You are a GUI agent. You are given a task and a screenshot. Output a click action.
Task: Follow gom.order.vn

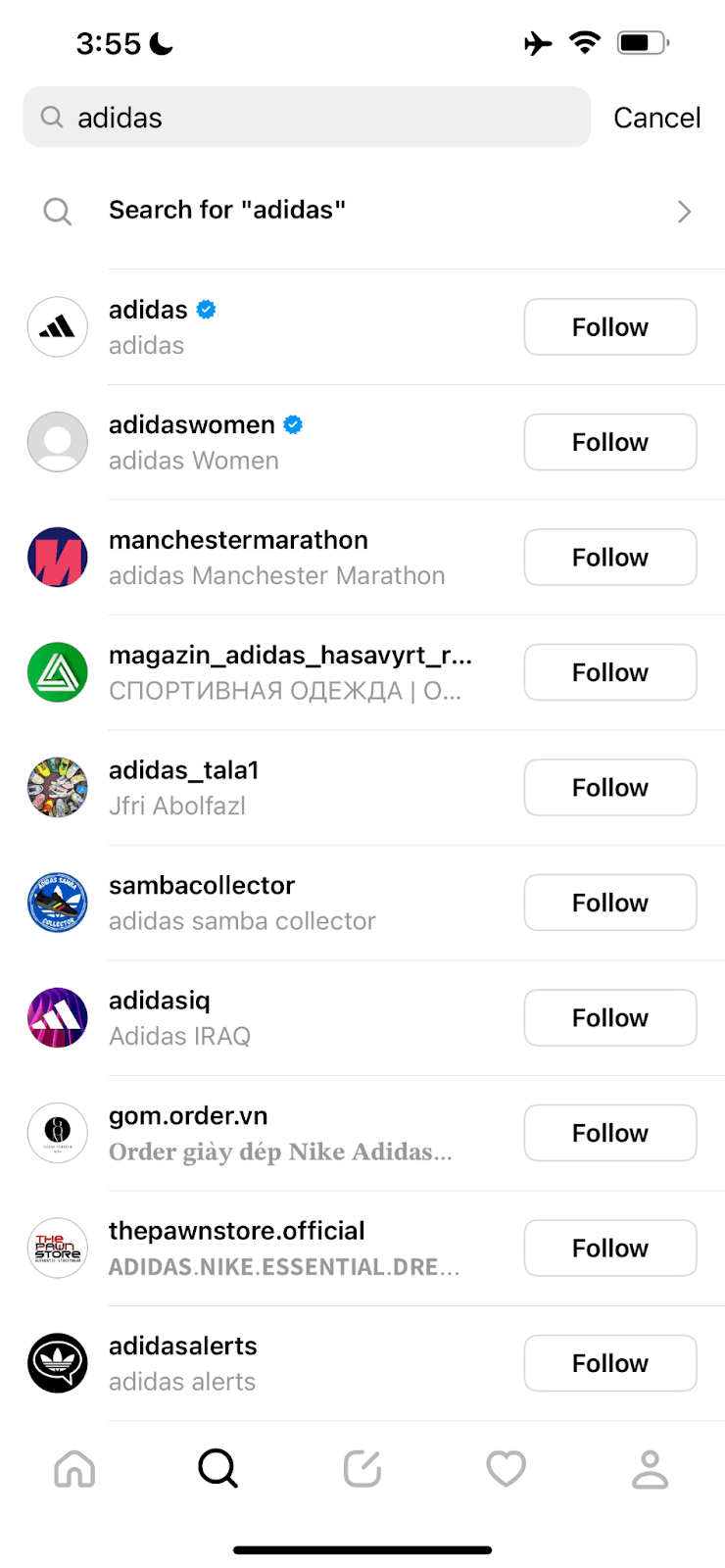coord(609,1133)
